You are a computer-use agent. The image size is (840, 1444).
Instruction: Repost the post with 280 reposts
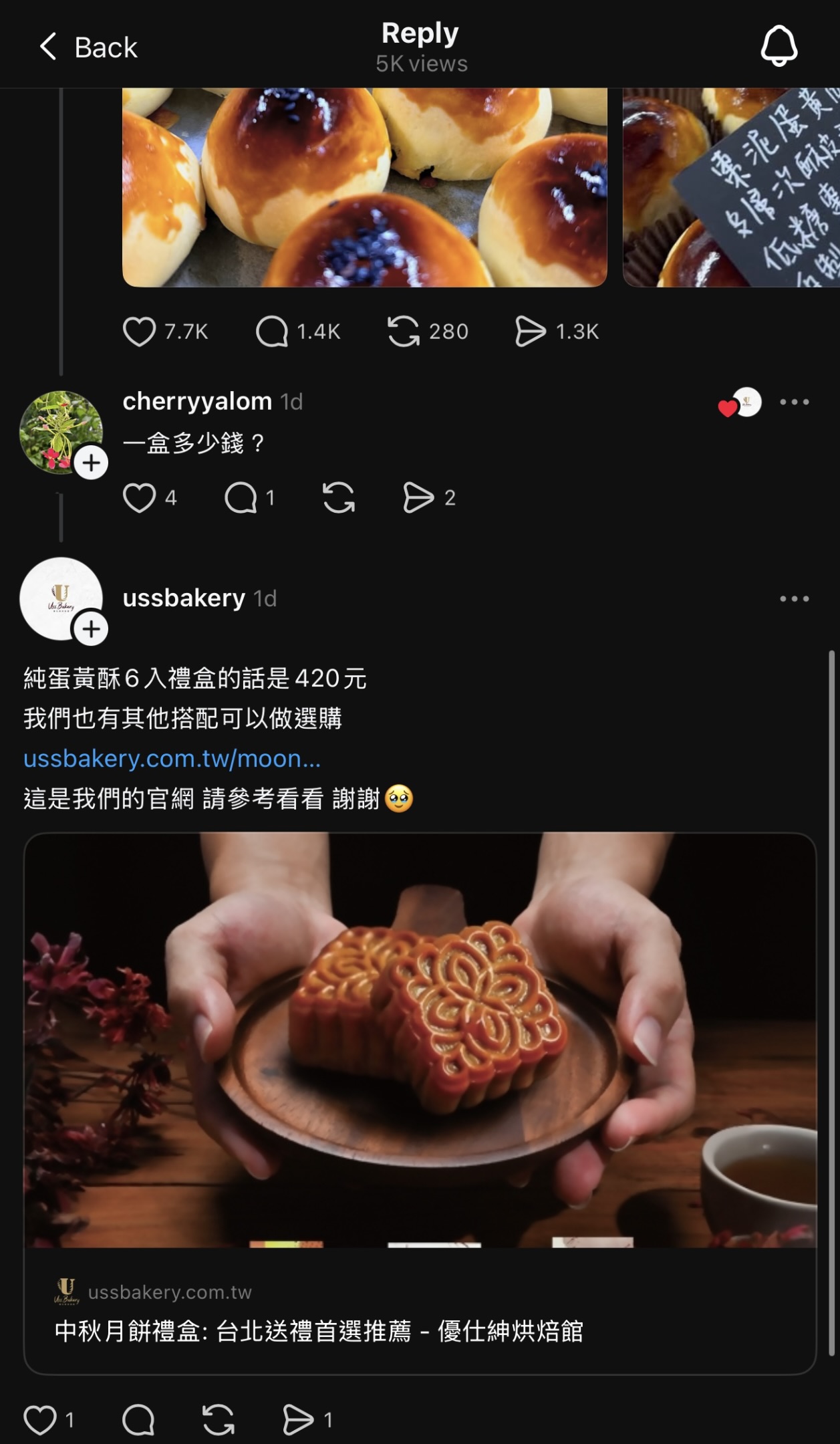404,332
